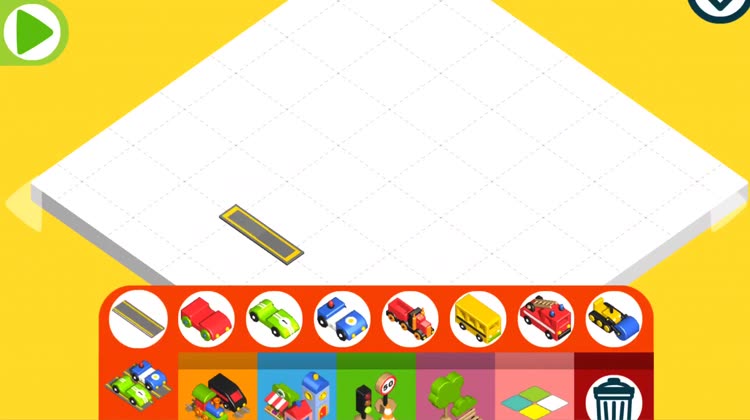Switch to the buildings category
750x420 pixels.
[296, 392]
